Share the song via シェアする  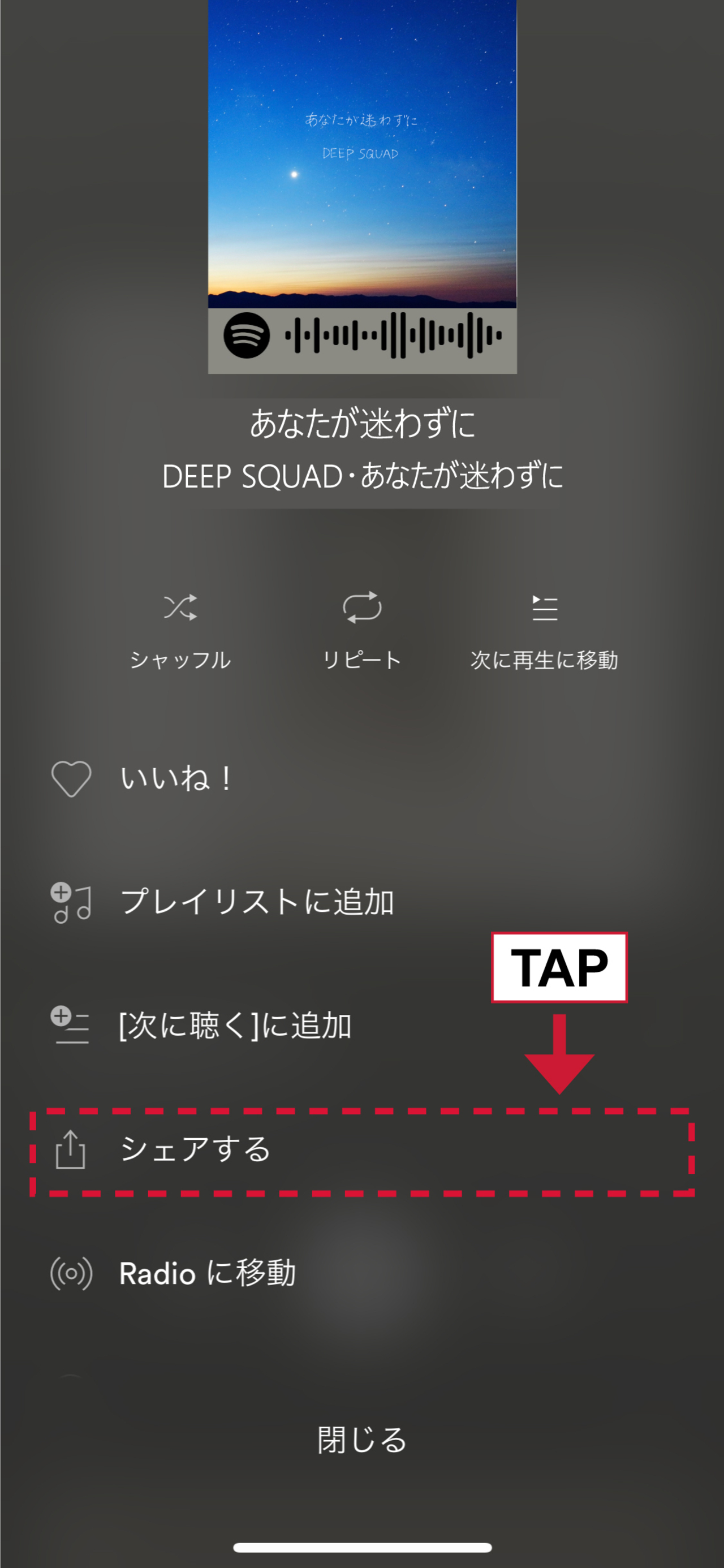click(x=195, y=1150)
